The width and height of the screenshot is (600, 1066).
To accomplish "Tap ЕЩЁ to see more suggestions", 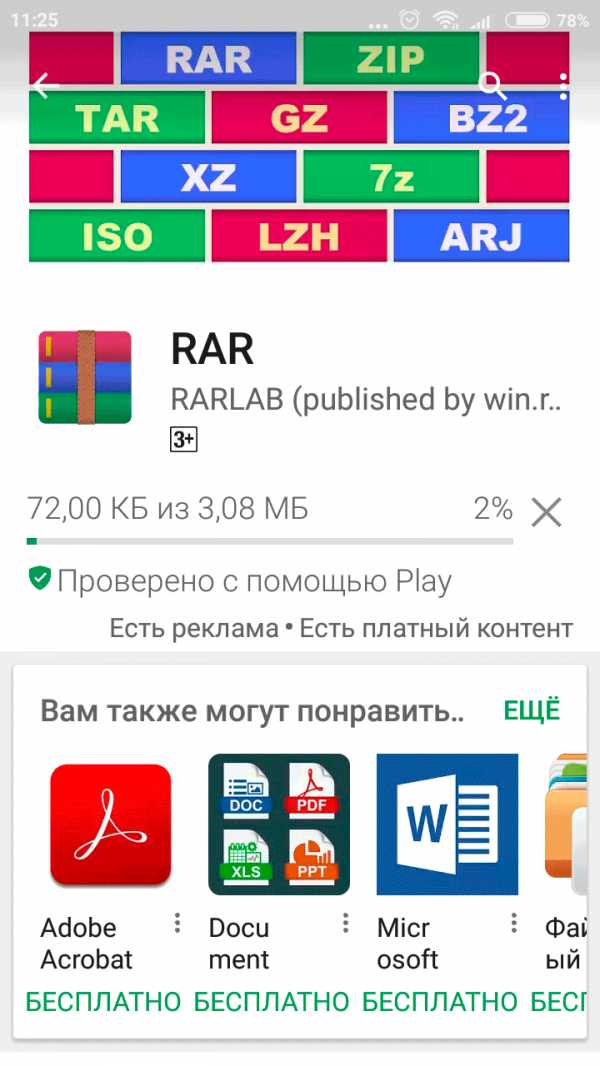I will click(x=532, y=710).
